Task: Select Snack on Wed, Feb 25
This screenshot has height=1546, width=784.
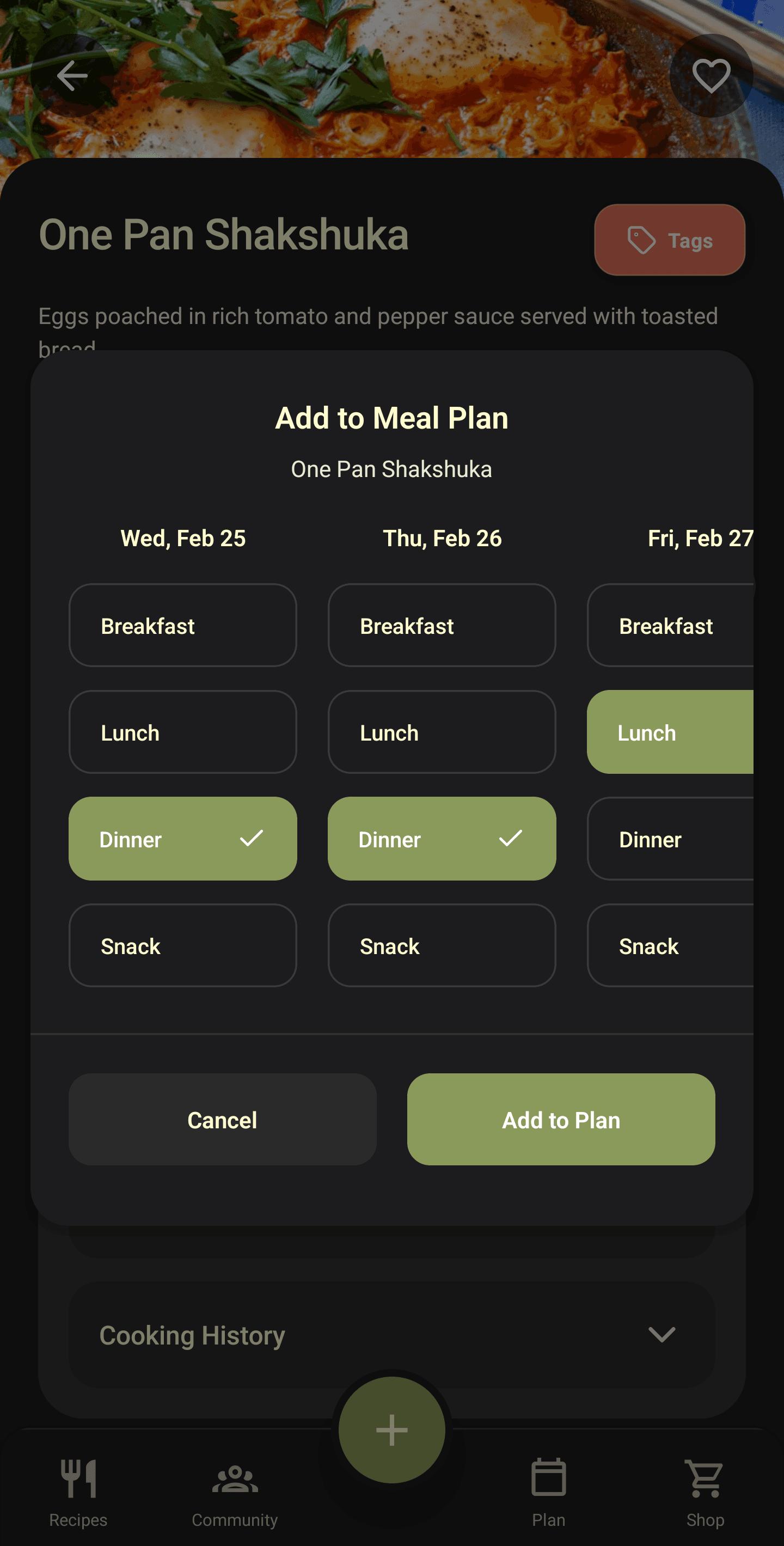Action: click(x=182, y=946)
